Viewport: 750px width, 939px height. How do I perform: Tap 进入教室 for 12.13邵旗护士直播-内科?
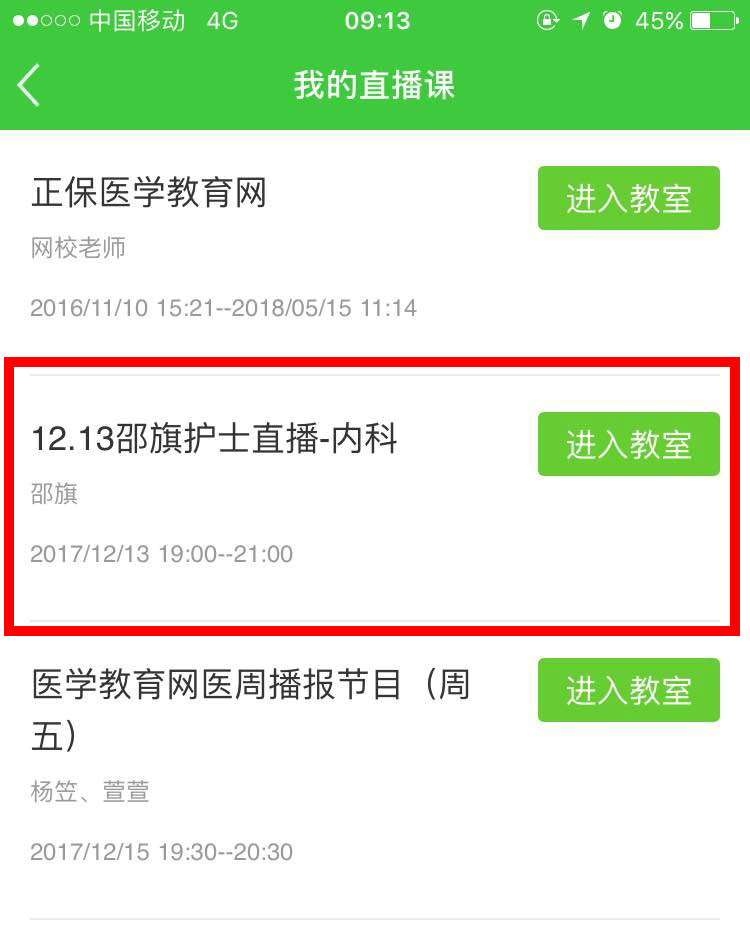pyautogui.click(x=628, y=445)
